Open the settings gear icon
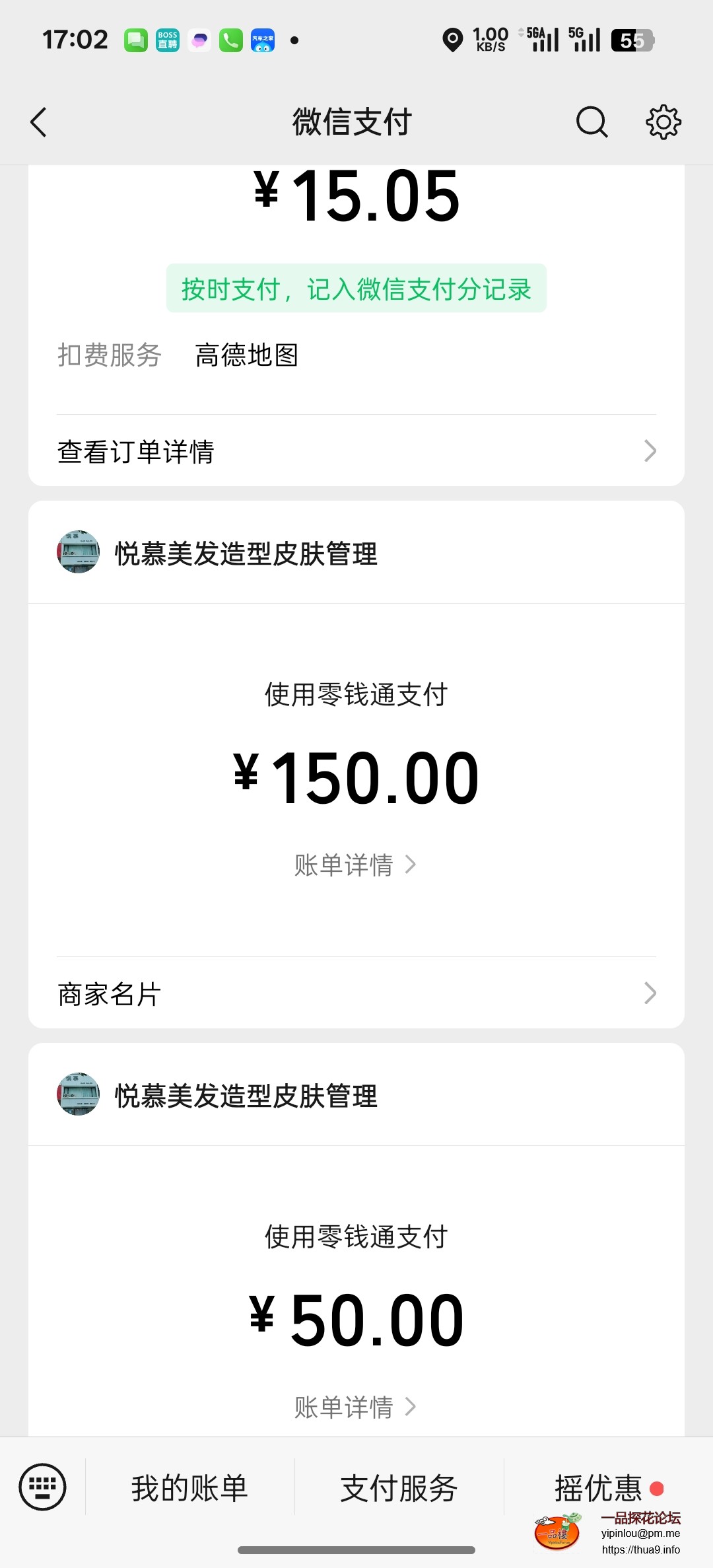Viewport: 713px width, 1568px height. coord(663,122)
